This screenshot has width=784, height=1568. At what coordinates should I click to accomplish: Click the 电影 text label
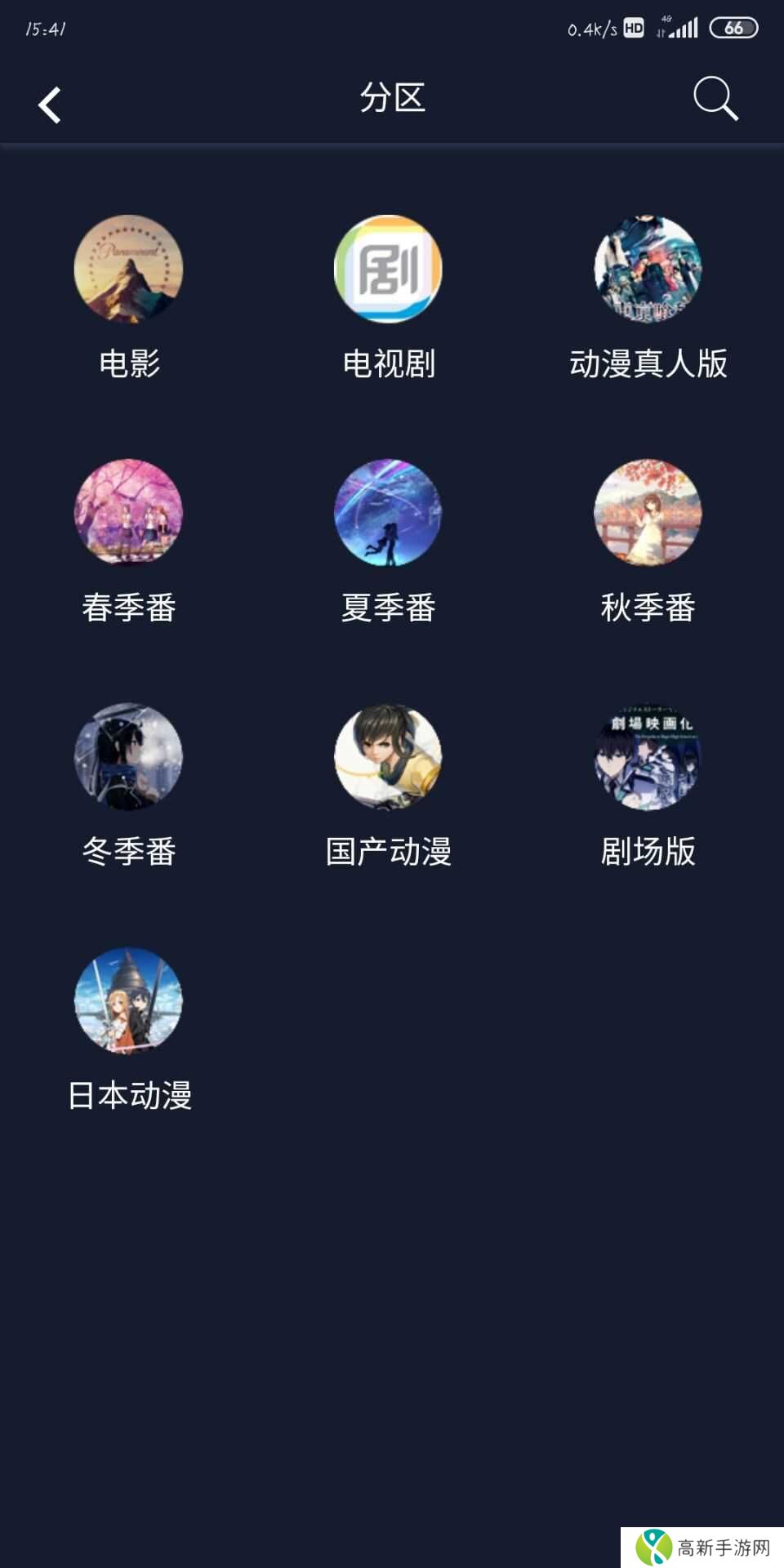129,362
